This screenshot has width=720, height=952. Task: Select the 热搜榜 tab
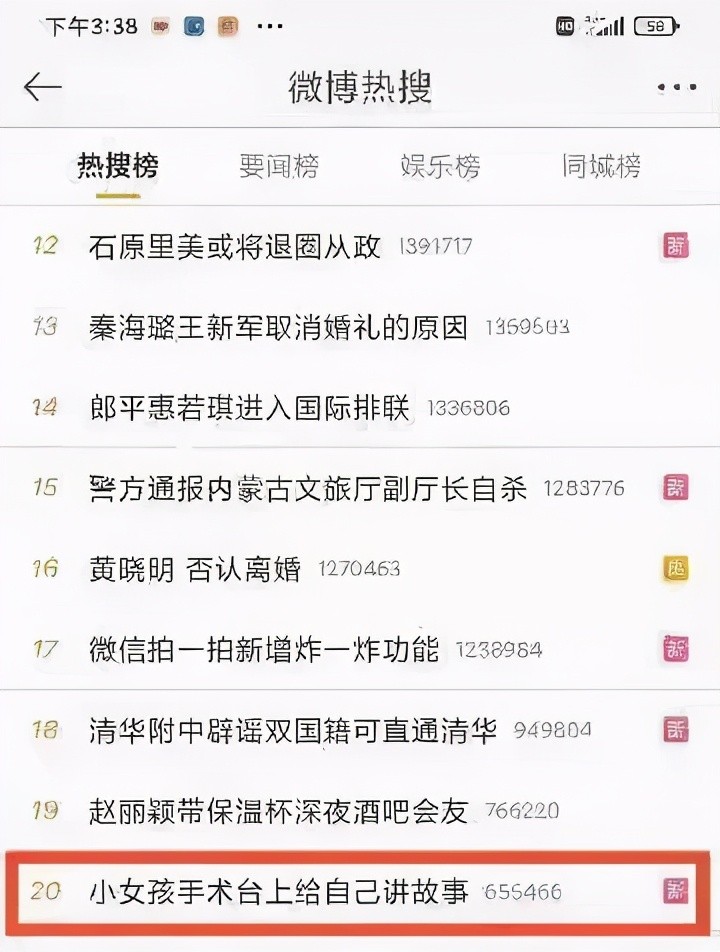(118, 165)
